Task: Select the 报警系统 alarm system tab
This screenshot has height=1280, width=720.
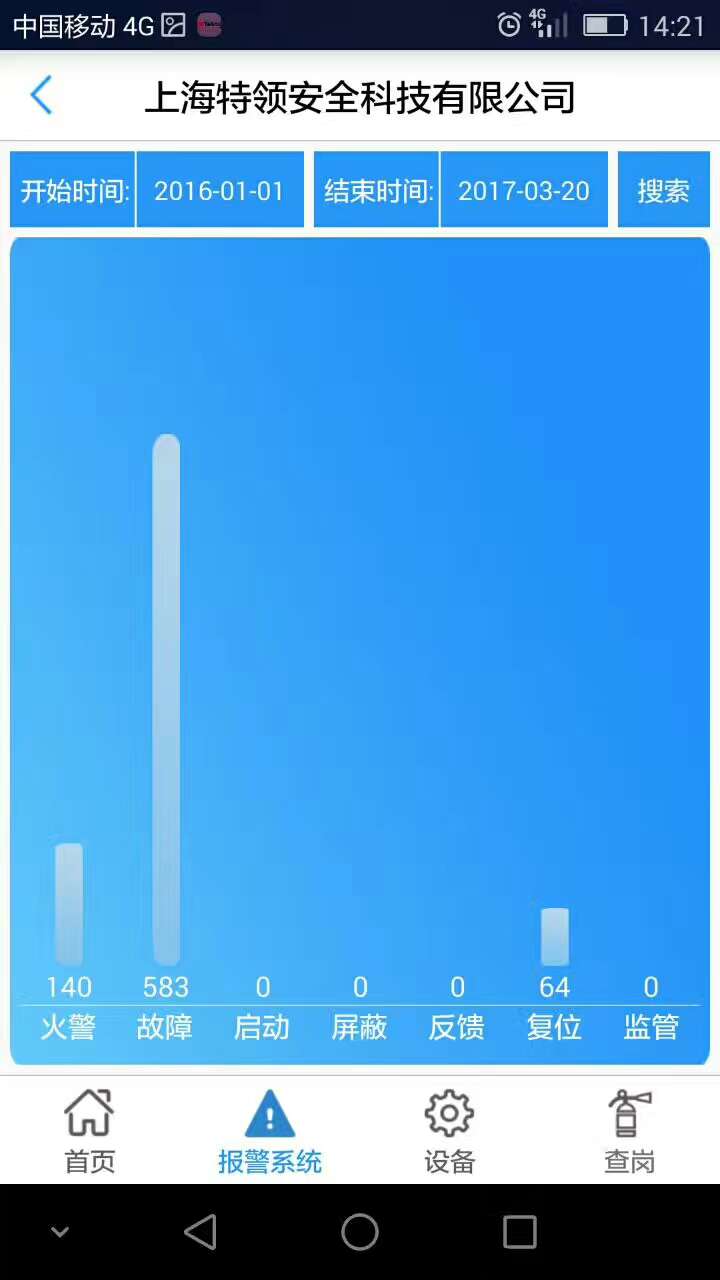Action: (x=270, y=1131)
